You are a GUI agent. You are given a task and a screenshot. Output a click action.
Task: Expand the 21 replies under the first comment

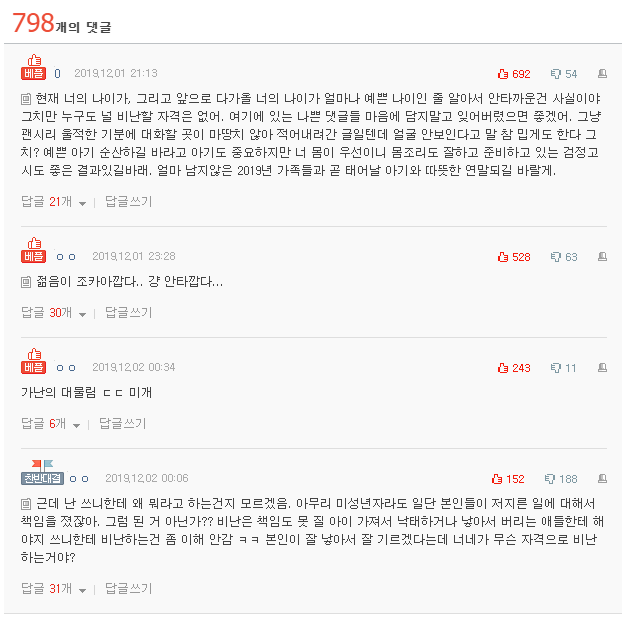[x=54, y=202]
